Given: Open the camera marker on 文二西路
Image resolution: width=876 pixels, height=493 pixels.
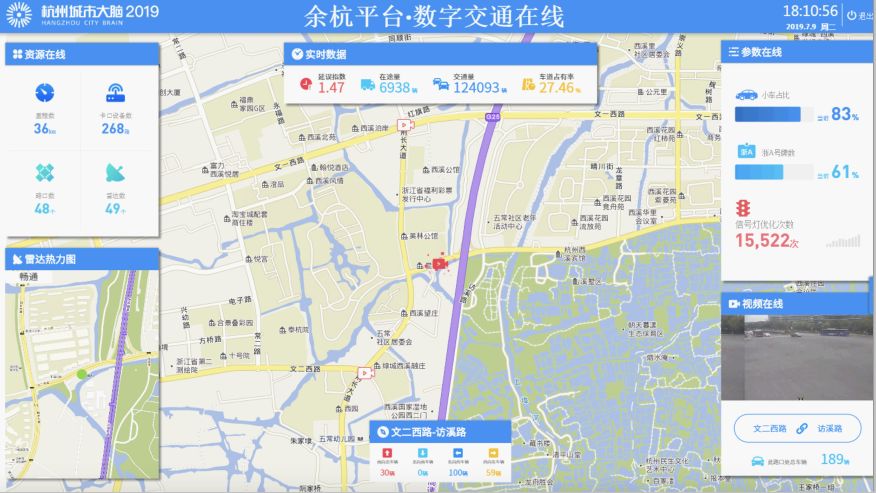Looking at the screenshot, I should pos(365,373).
